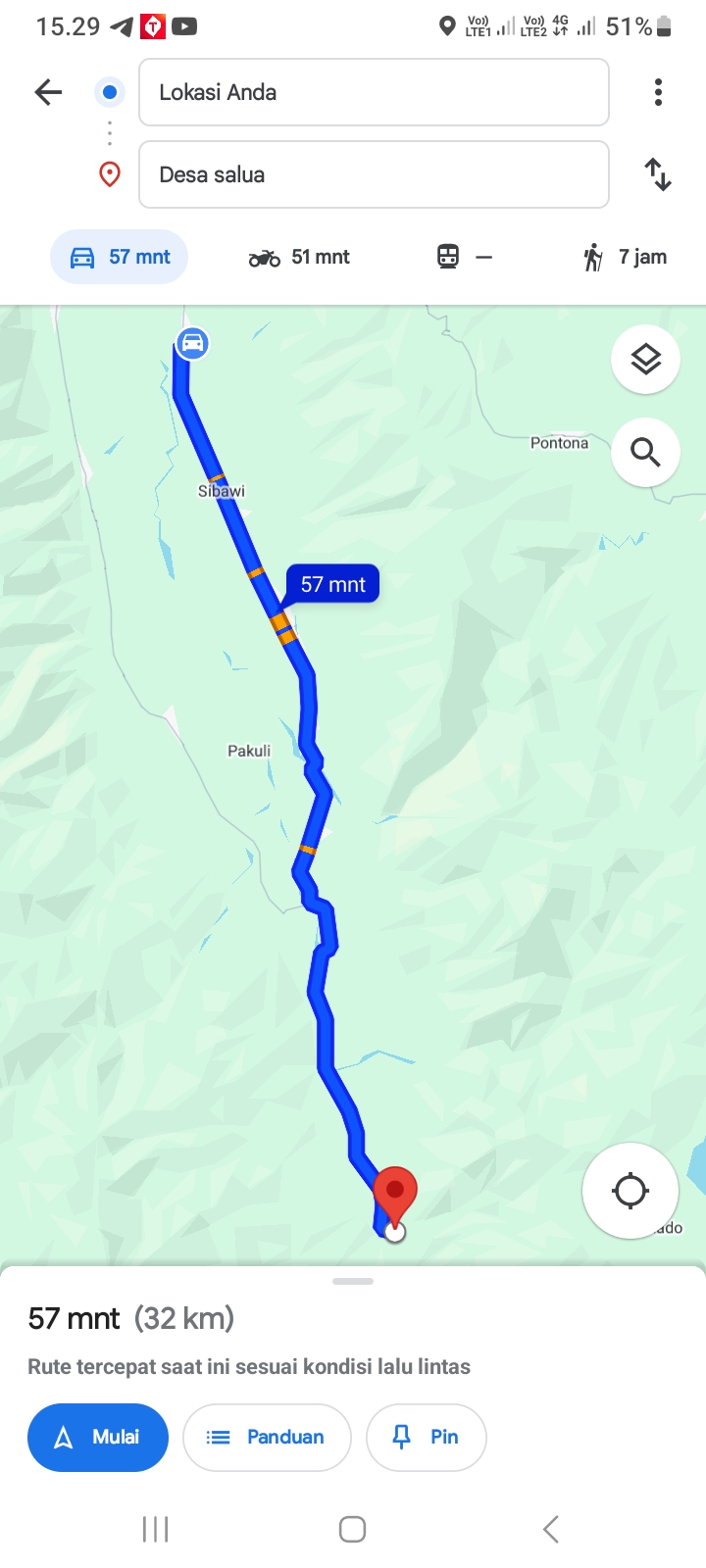The width and height of the screenshot is (706, 1568).
Task: Select the car mode 57 mnt
Action: 120,257
